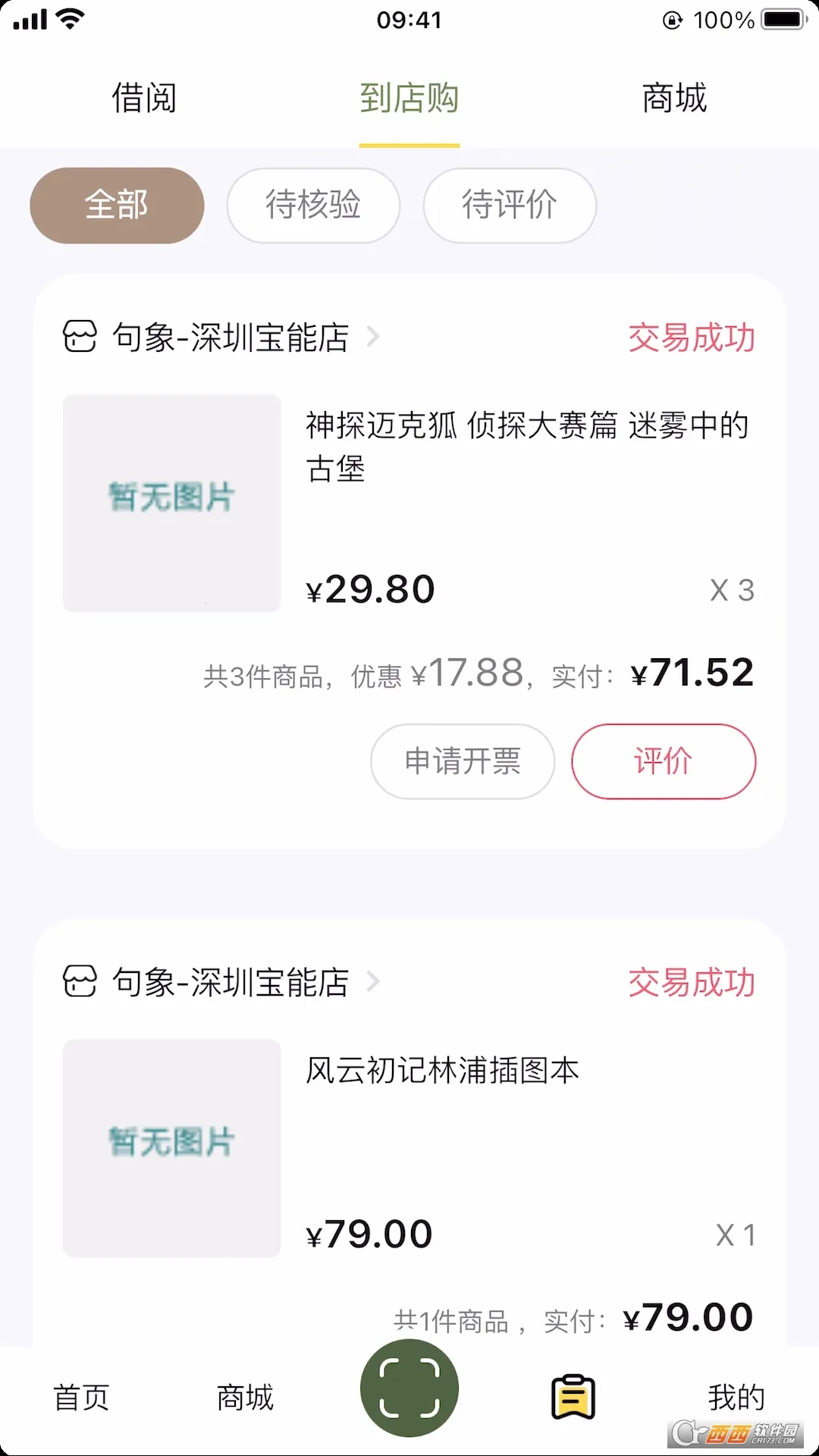This screenshot has width=819, height=1456.
Task: Select the 待核验 filter chip
Action: tap(312, 205)
